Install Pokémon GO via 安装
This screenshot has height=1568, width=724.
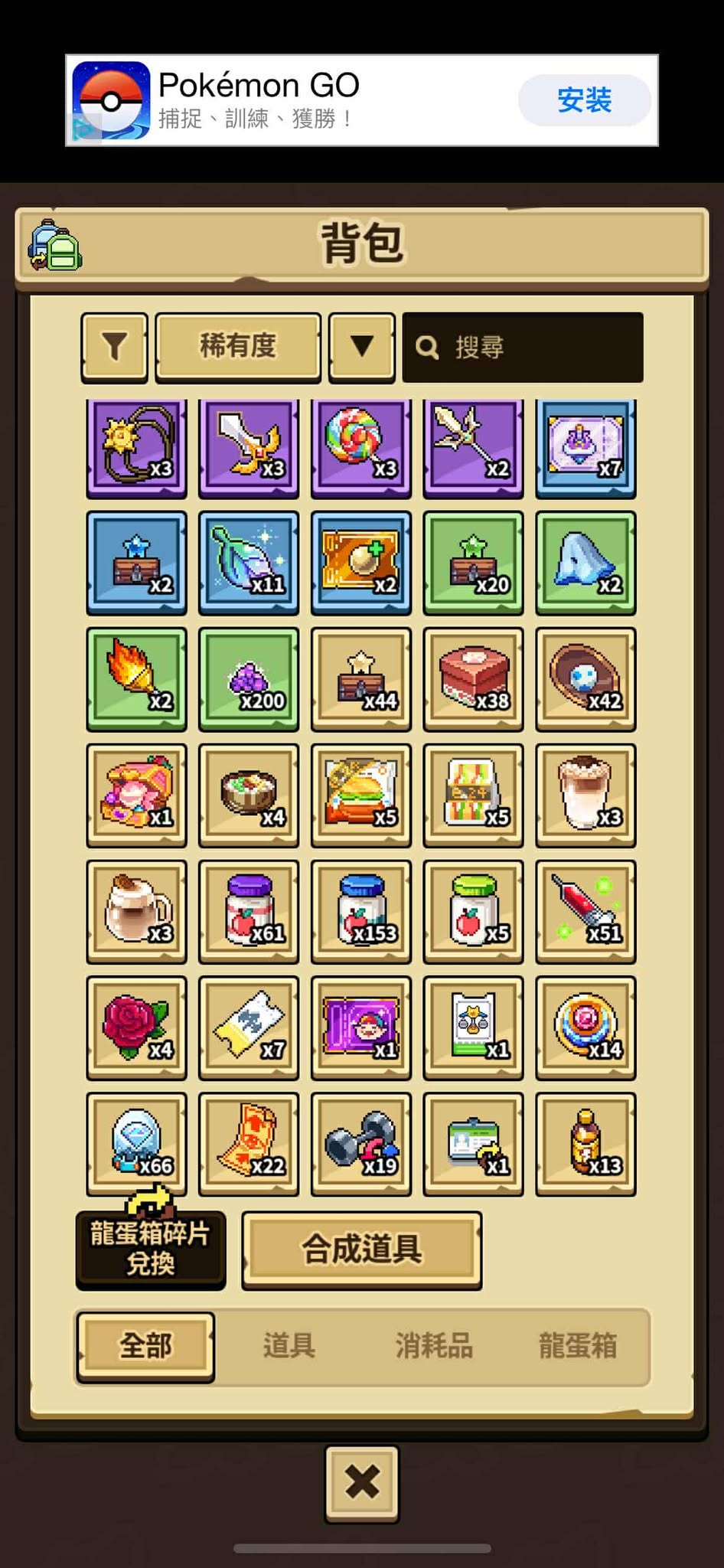pyautogui.click(x=584, y=100)
